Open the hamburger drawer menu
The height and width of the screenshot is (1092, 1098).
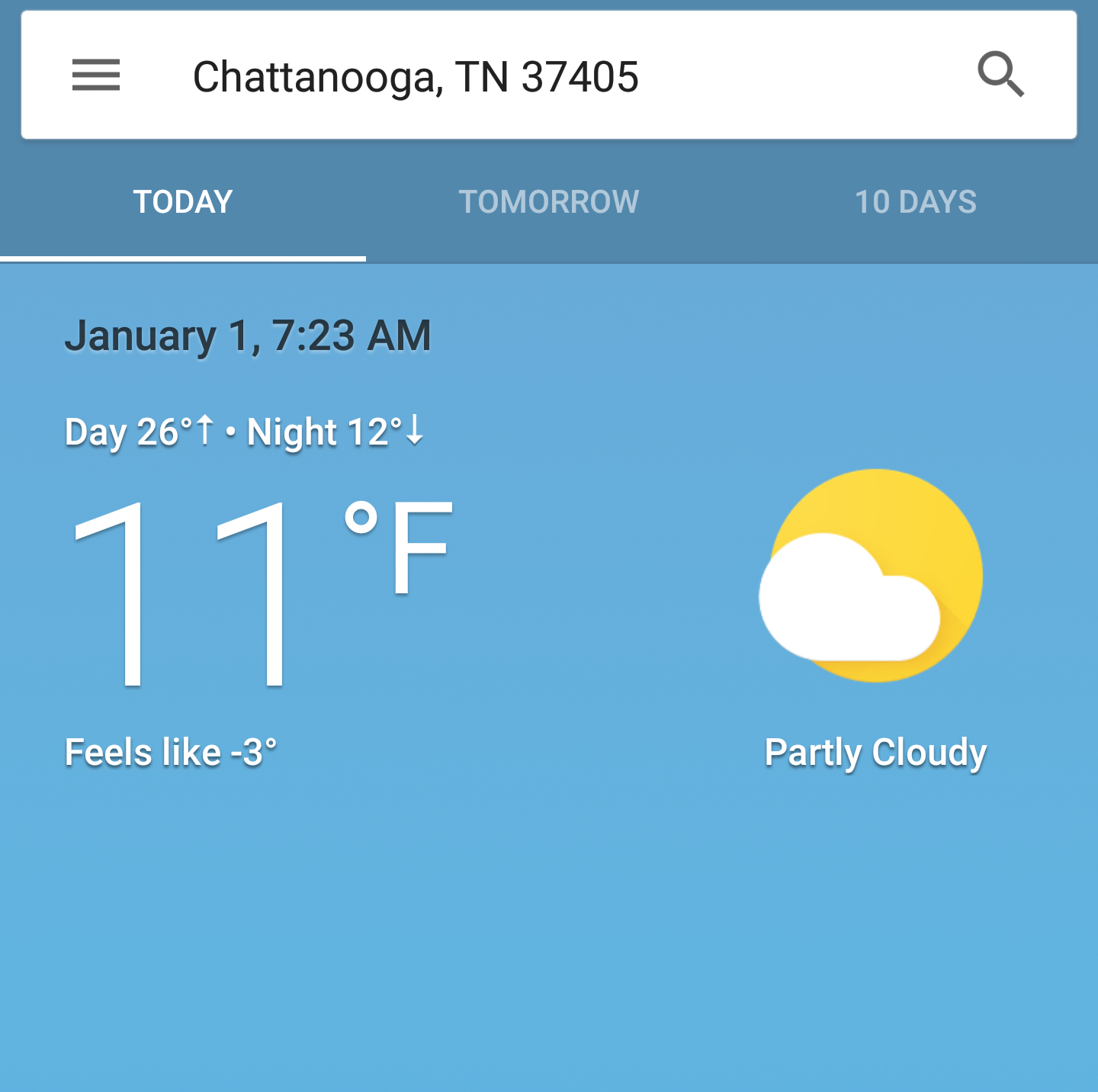(x=96, y=75)
